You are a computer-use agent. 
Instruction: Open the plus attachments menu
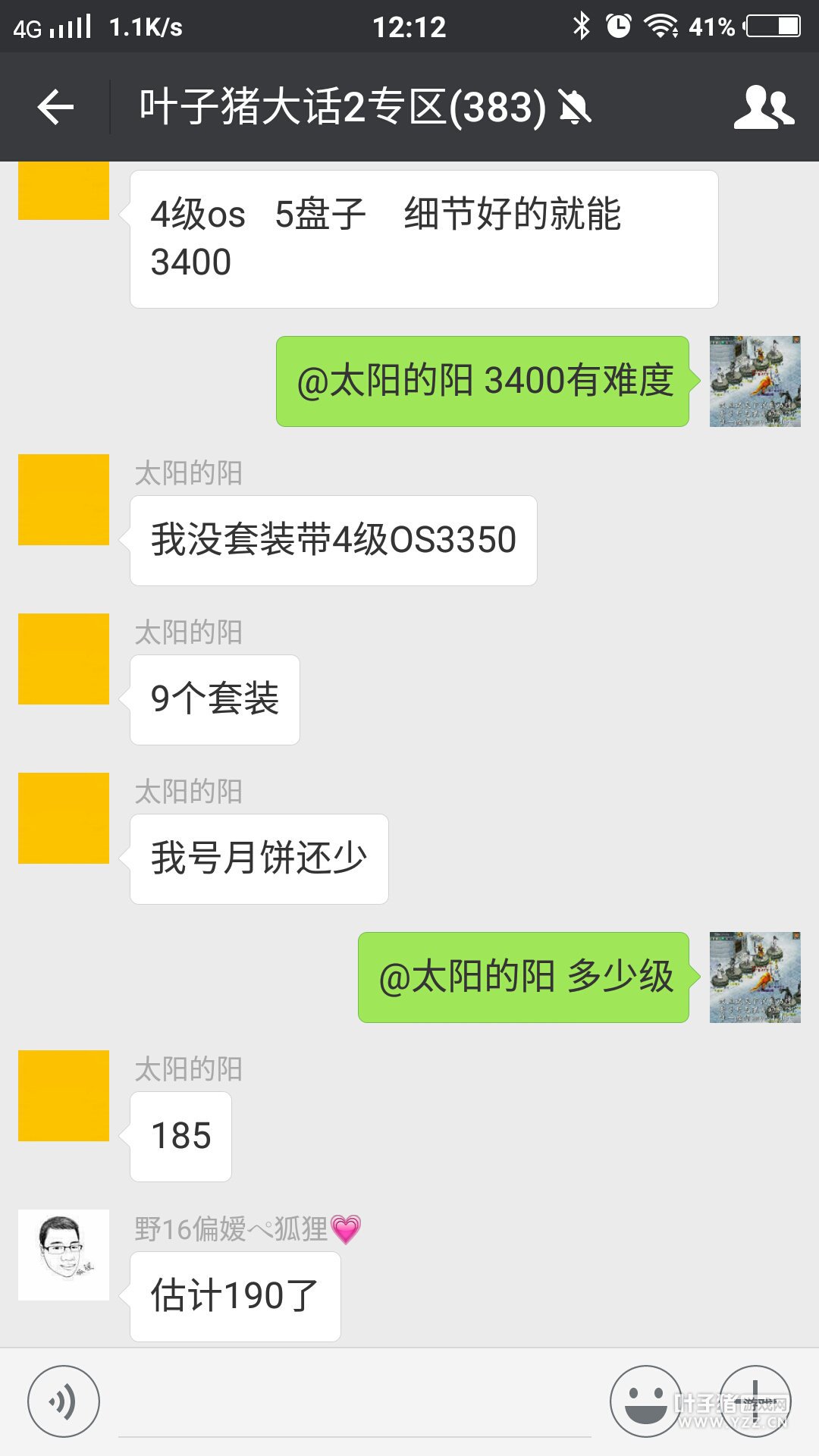coord(755,1401)
